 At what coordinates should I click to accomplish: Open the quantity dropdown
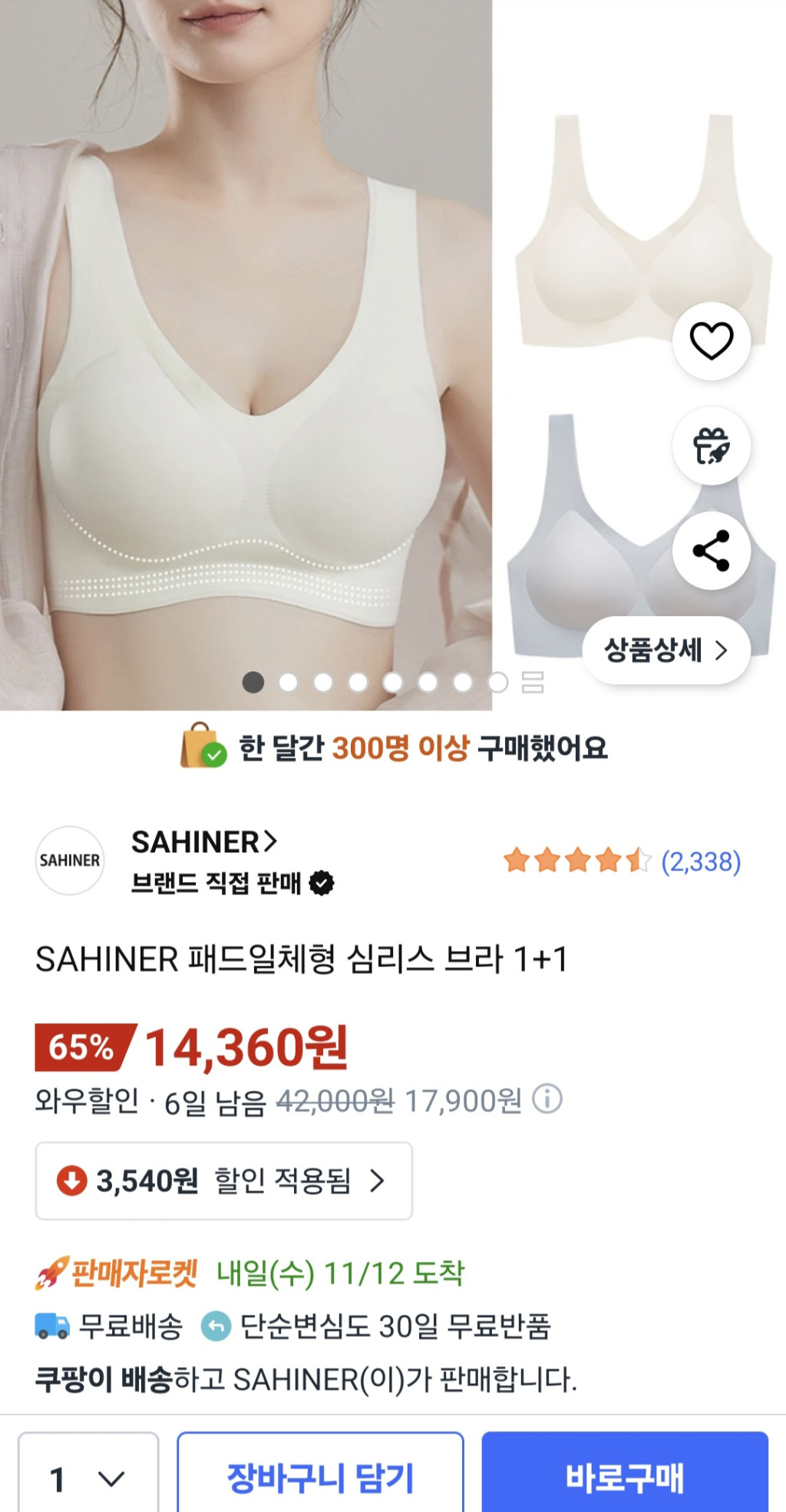88,1477
